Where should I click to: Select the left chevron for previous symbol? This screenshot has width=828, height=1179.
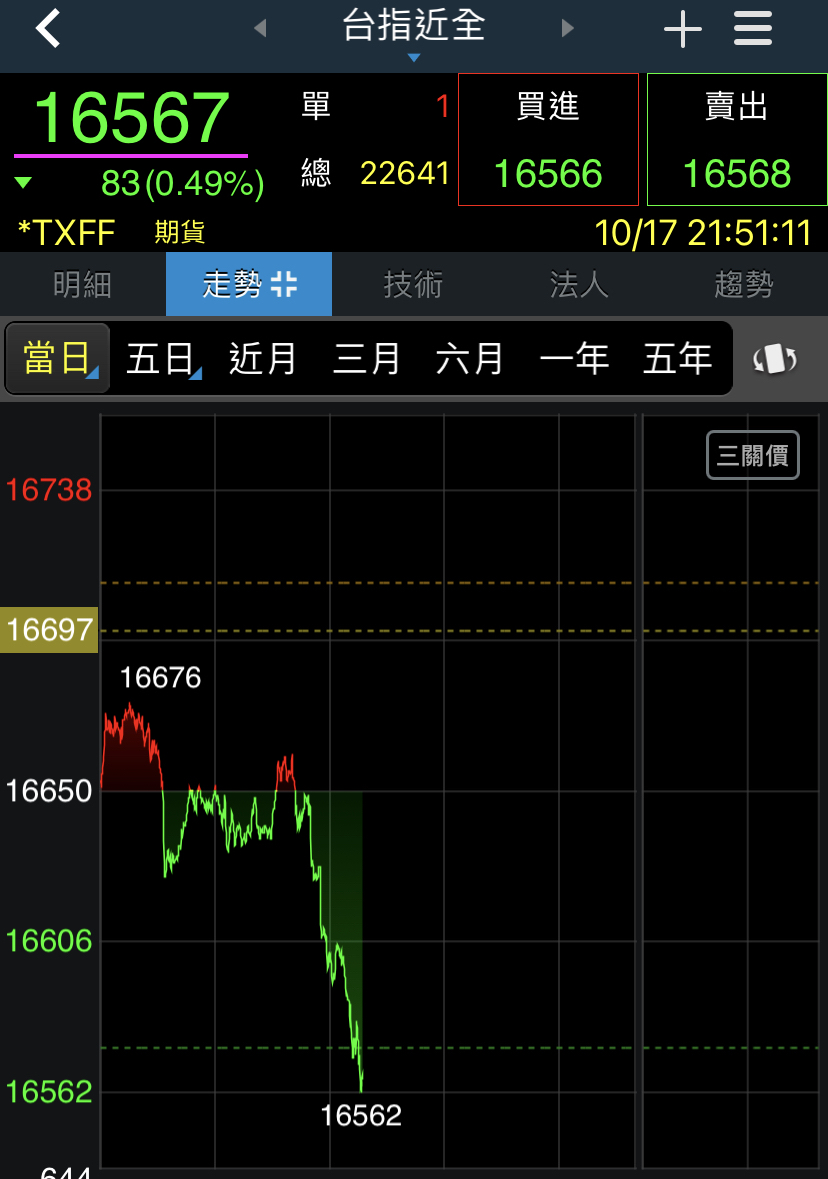coord(258,29)
